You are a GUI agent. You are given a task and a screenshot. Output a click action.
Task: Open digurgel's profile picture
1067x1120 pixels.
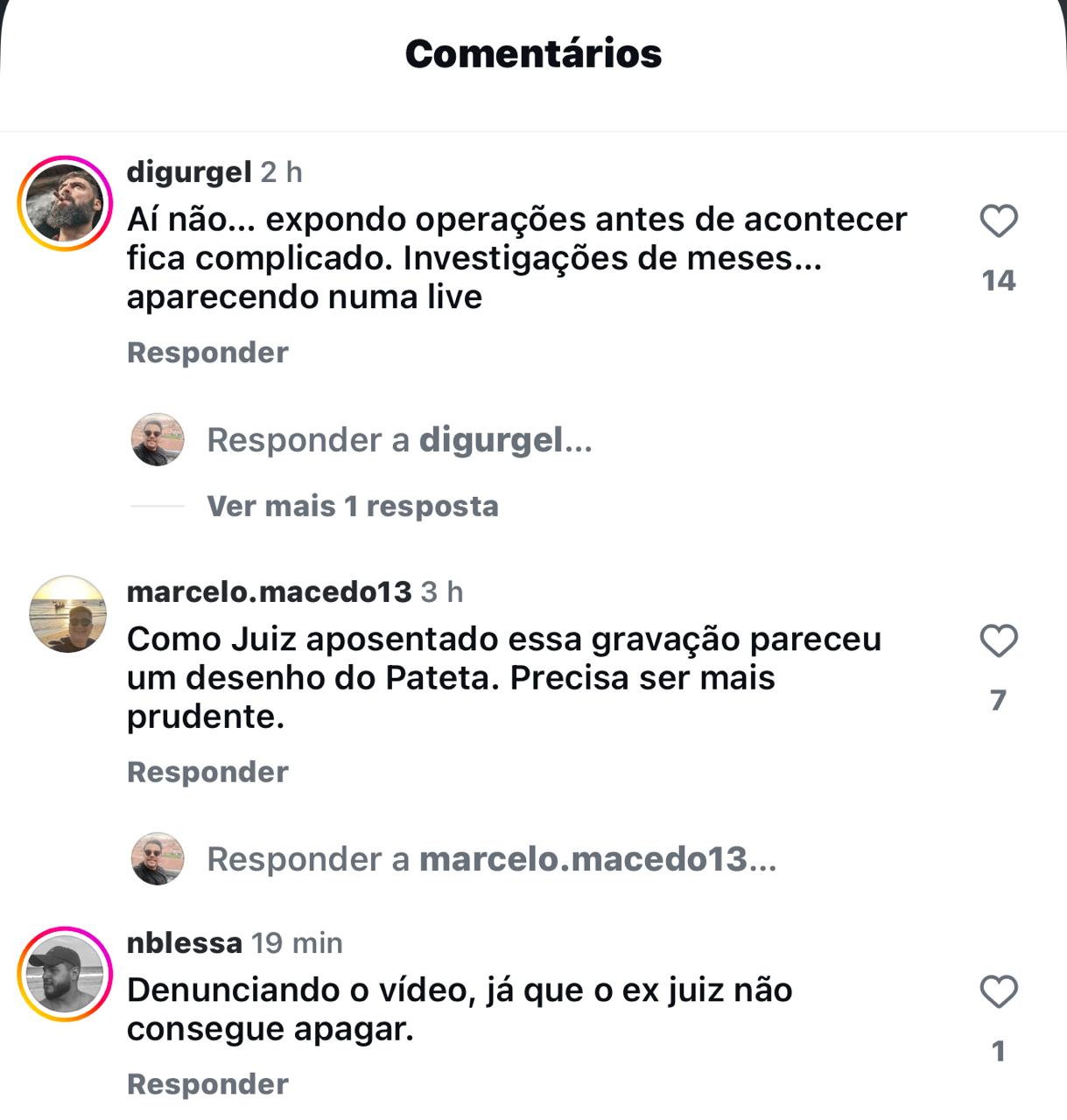click(x=66, y=204)
